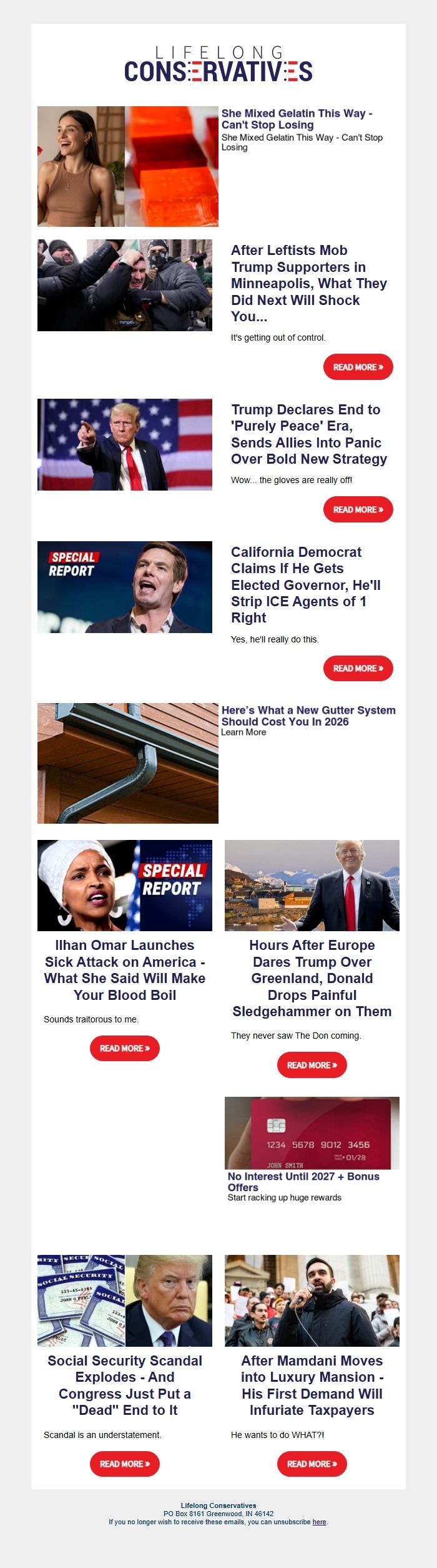Viewport: 437px width, 1568px height.
Task: Read more on California Democrat ICE story
Action: [358, 668]
